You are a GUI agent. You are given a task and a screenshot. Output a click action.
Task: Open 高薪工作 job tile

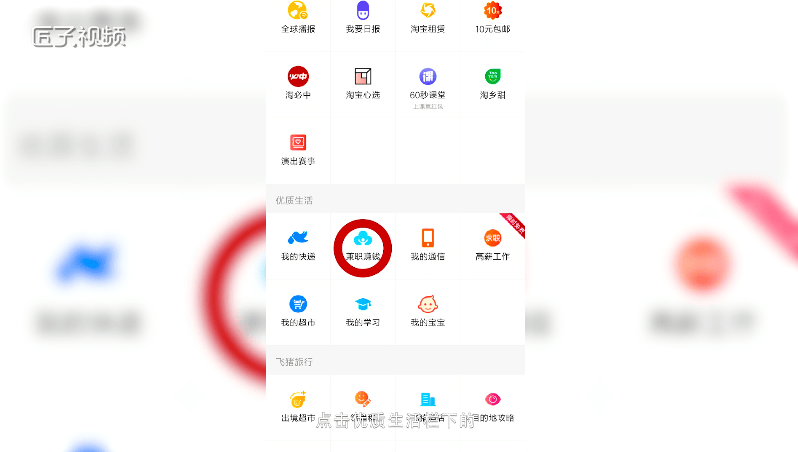pyautogui.click(x=492, y=243)
